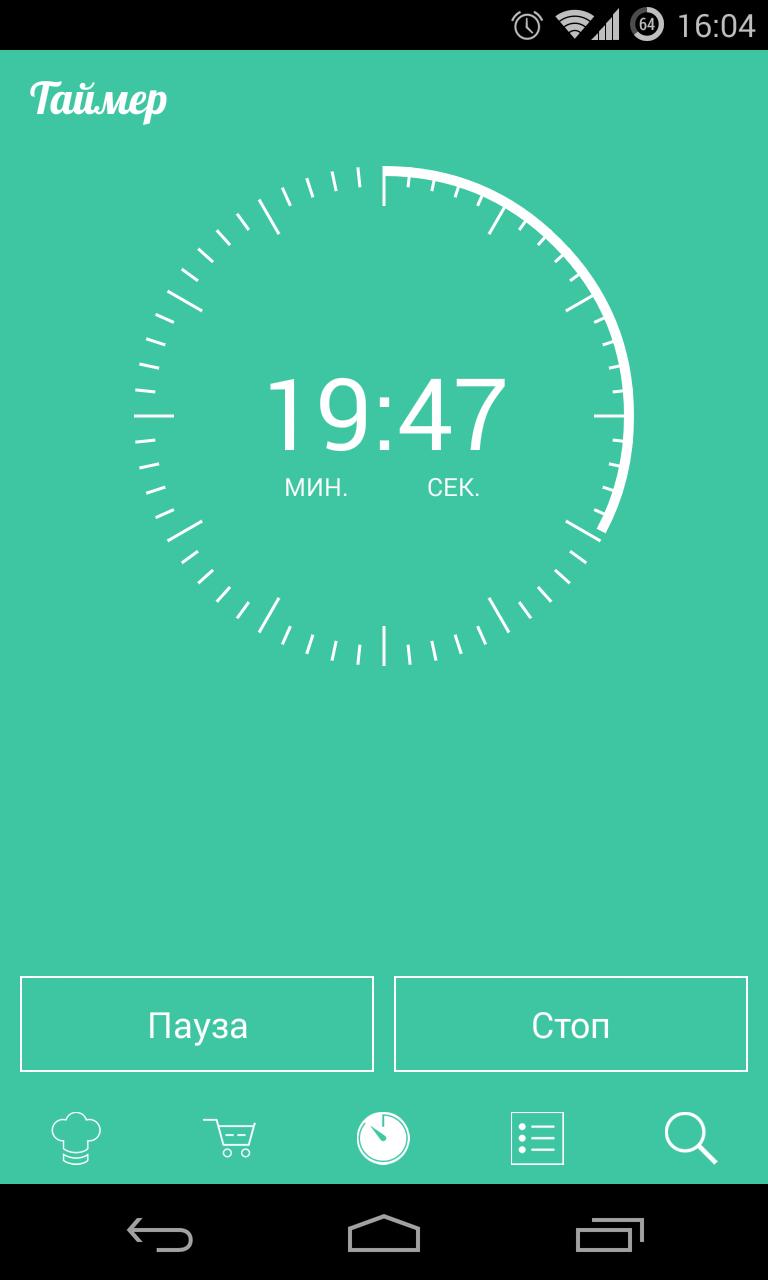Go to home screen via home button

384,1234
